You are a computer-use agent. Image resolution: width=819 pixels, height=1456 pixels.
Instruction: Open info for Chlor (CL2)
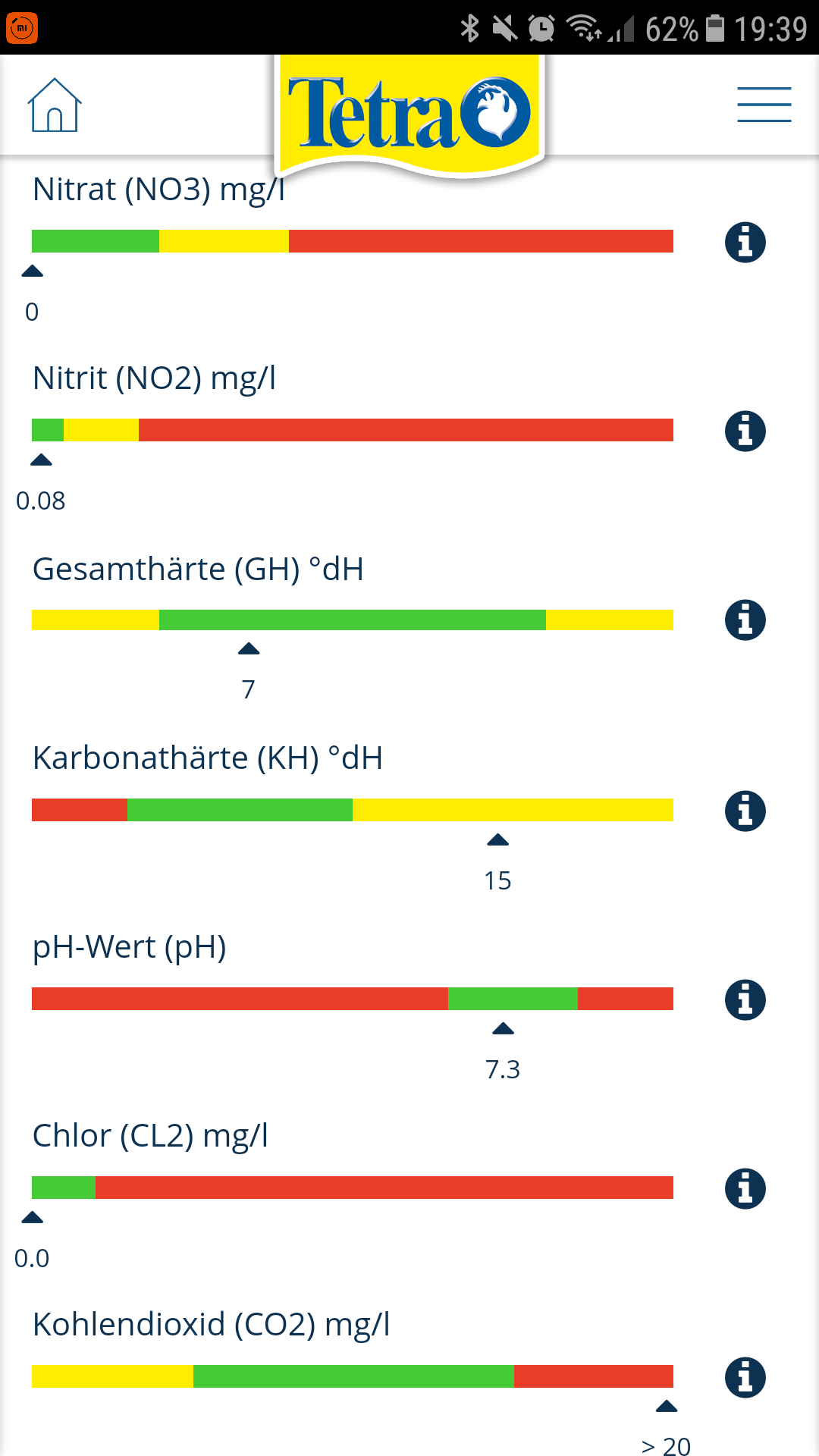pos(745,1188)
